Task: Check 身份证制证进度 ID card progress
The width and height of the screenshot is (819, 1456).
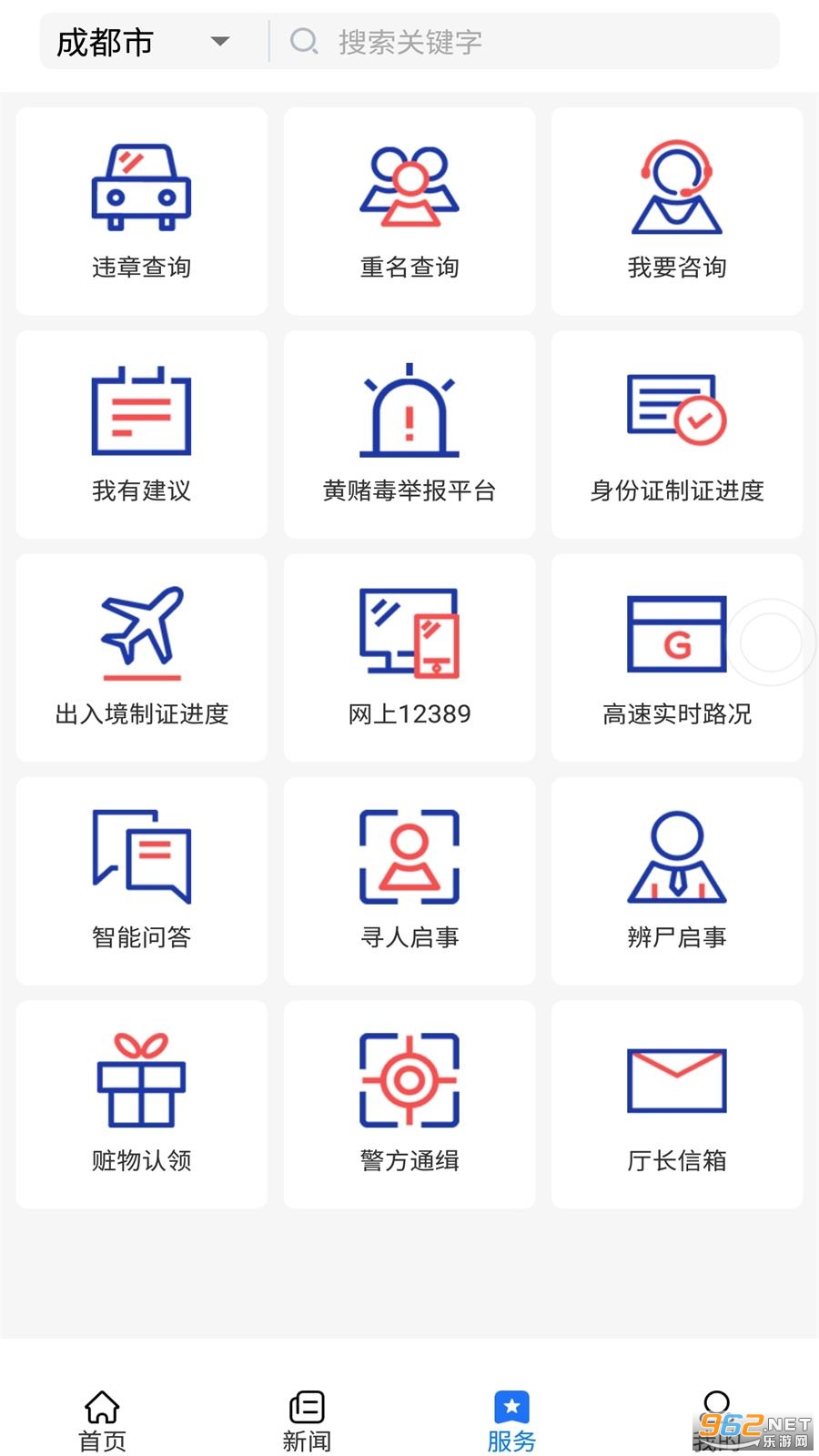Action: (677, 434)
